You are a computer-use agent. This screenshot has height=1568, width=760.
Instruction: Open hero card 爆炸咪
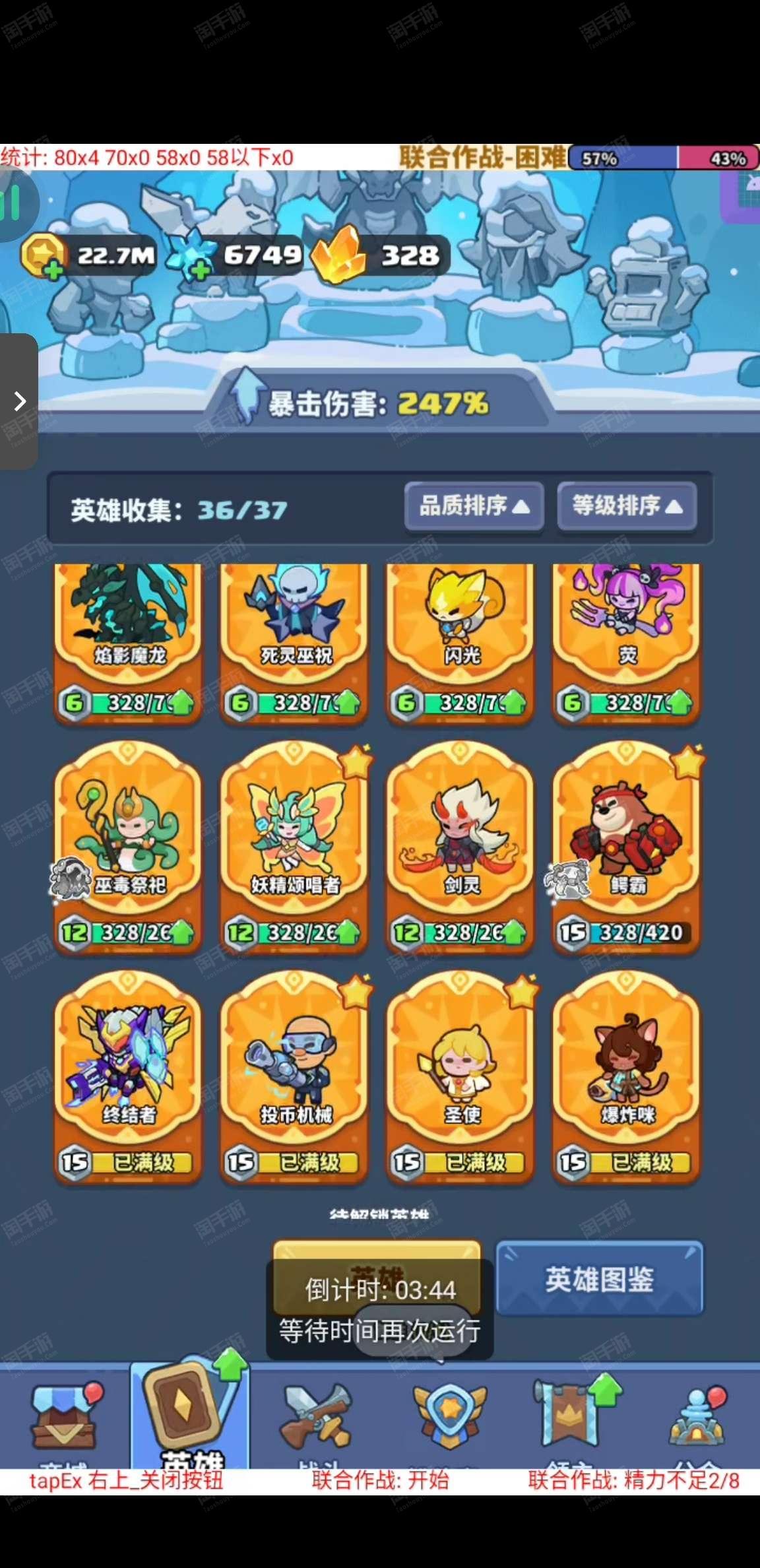click(x=627, y=1077)
